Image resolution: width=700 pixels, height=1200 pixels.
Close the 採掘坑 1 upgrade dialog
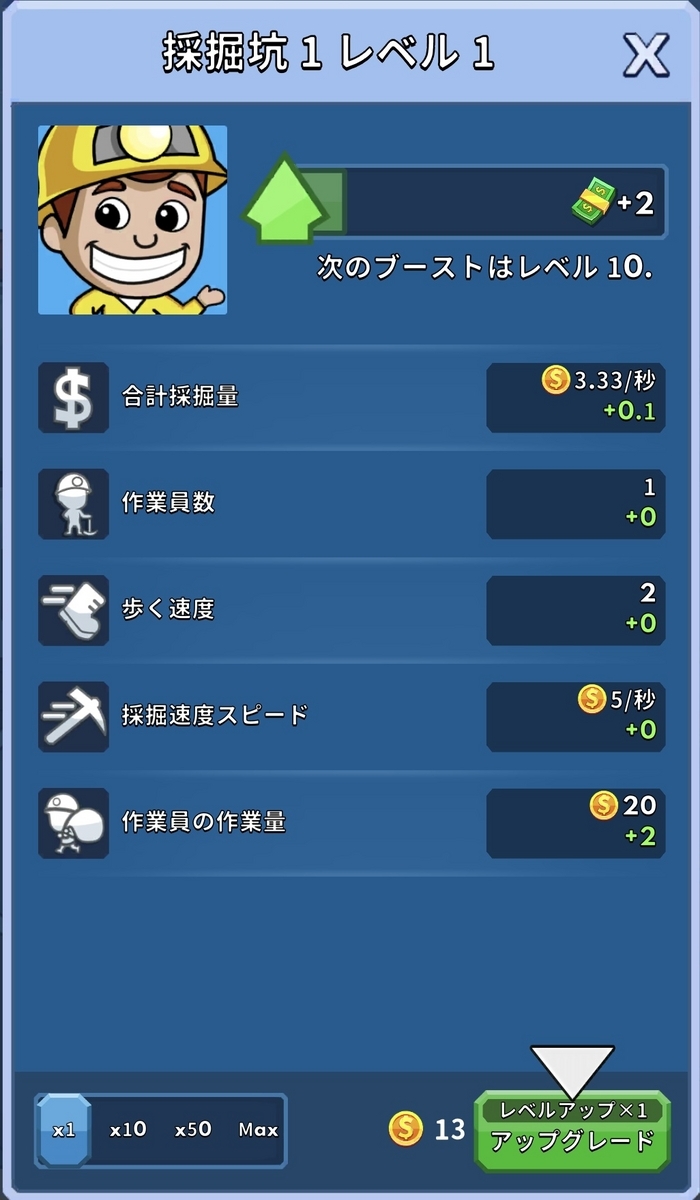[646, 56]
